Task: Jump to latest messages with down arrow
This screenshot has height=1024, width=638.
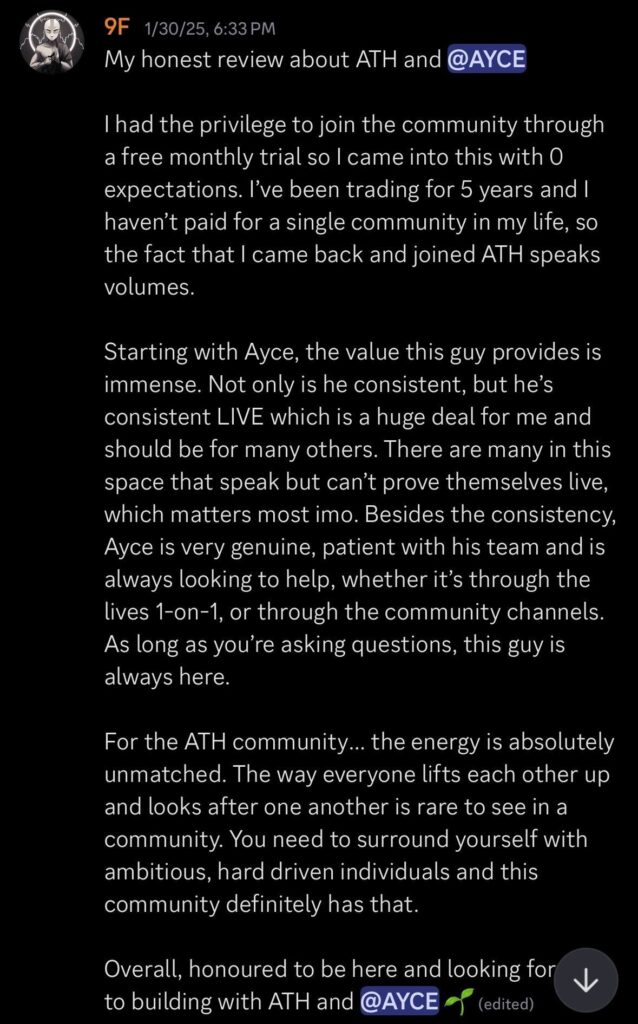Action: 585,981
